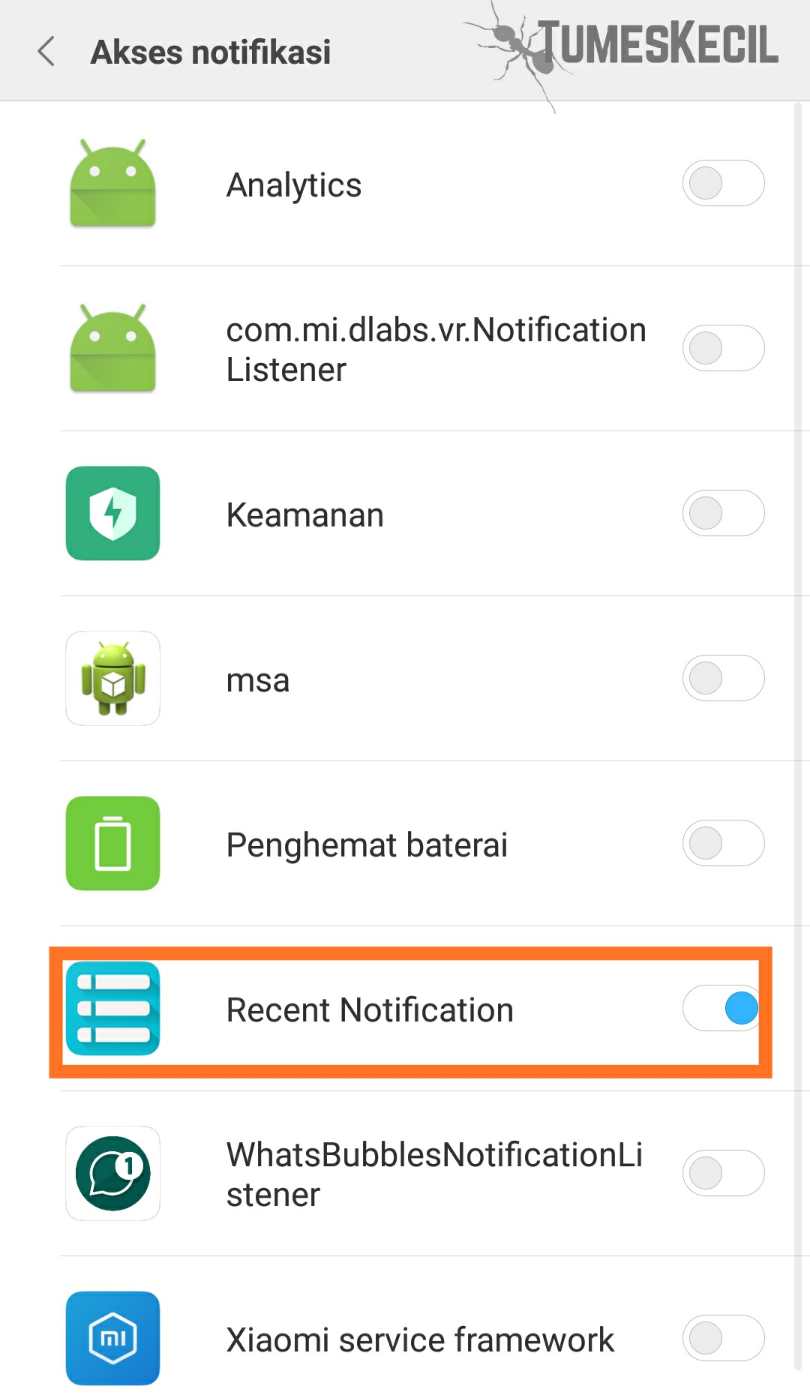Toggle WhatsBubblesNotificationListener switch
Viewport: 810px width, 1395px height.
tap(723, 1174)
